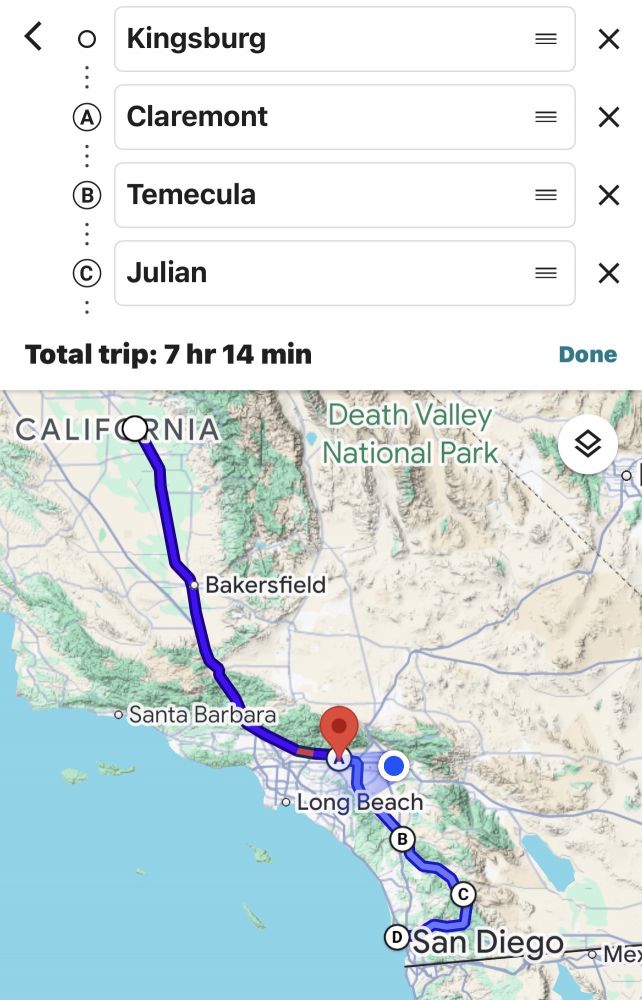Open the map layers options
Image resolution: width=642 pixels, height=1000 pixels.
pos(587,444)
